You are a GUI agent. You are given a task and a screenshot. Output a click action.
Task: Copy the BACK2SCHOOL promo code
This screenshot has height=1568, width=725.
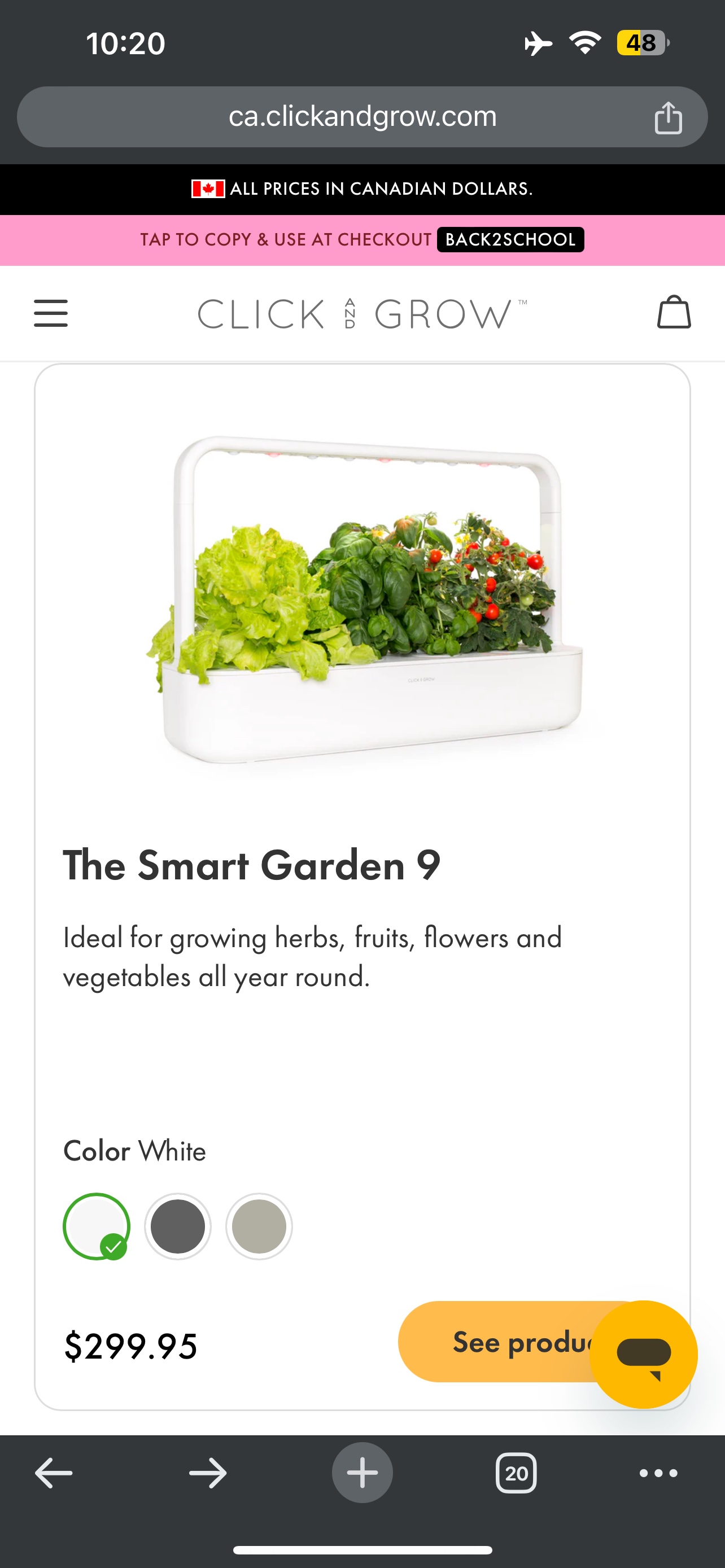point(510,240)
